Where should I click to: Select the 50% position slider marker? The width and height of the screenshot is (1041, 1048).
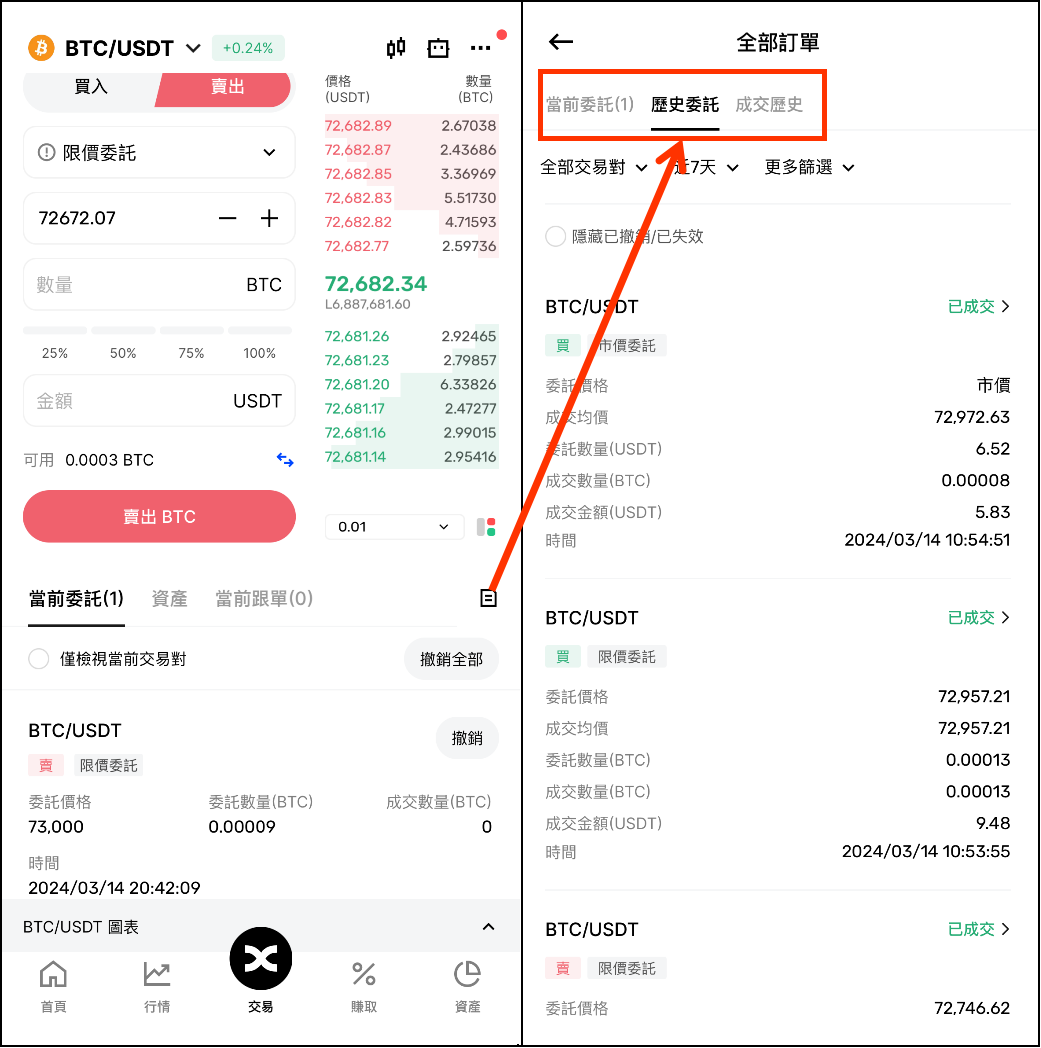point(123,341)
